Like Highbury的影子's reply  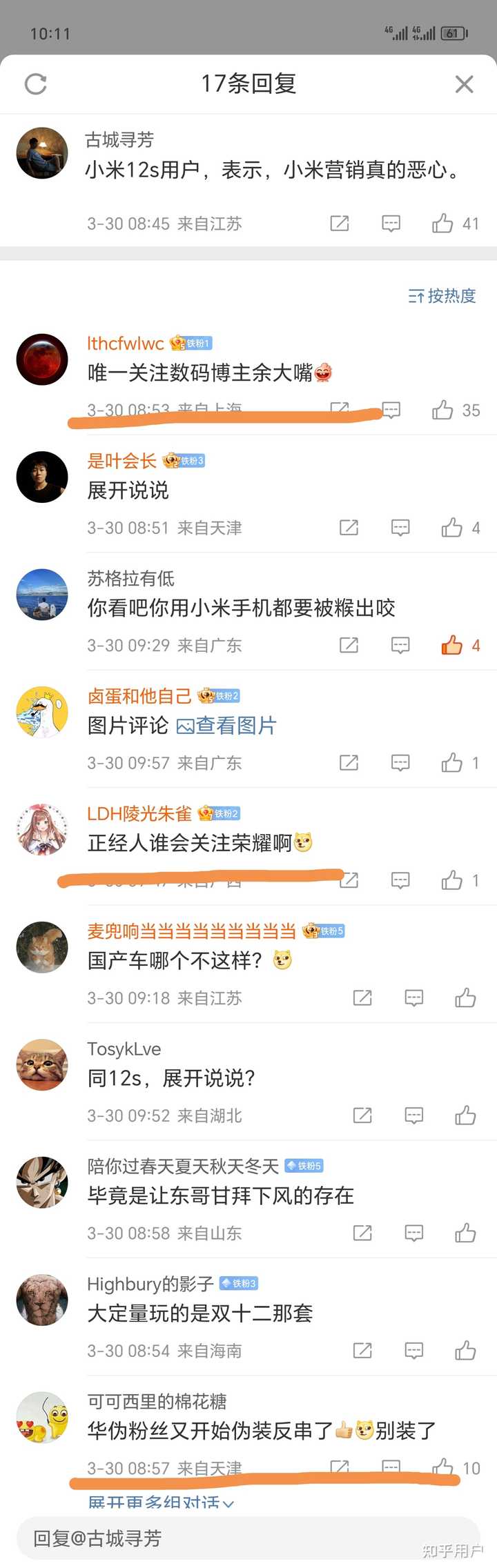465,1351
